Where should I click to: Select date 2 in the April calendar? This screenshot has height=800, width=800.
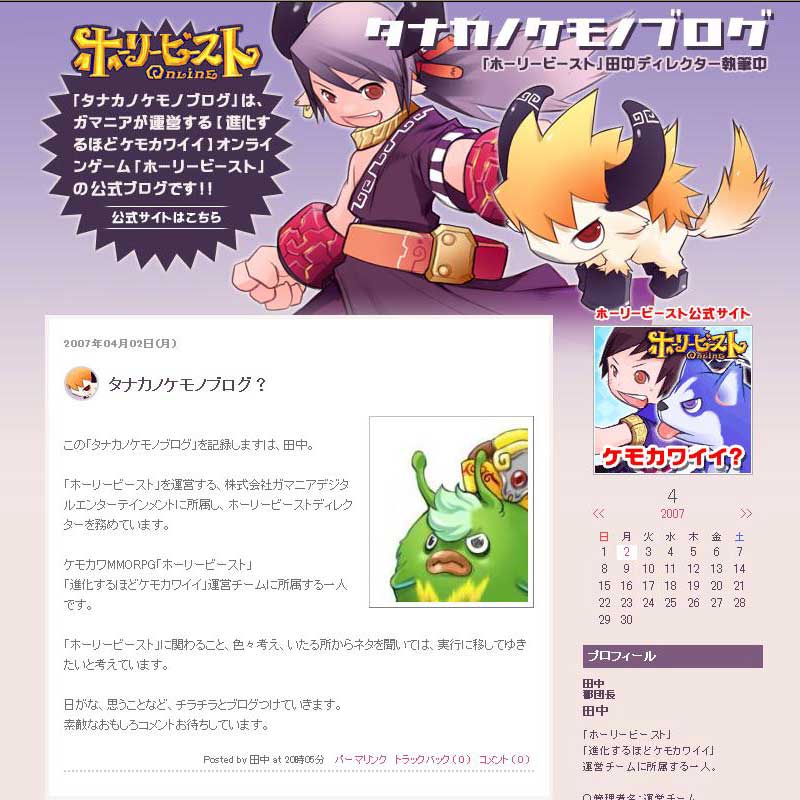(x=627, y=552)
